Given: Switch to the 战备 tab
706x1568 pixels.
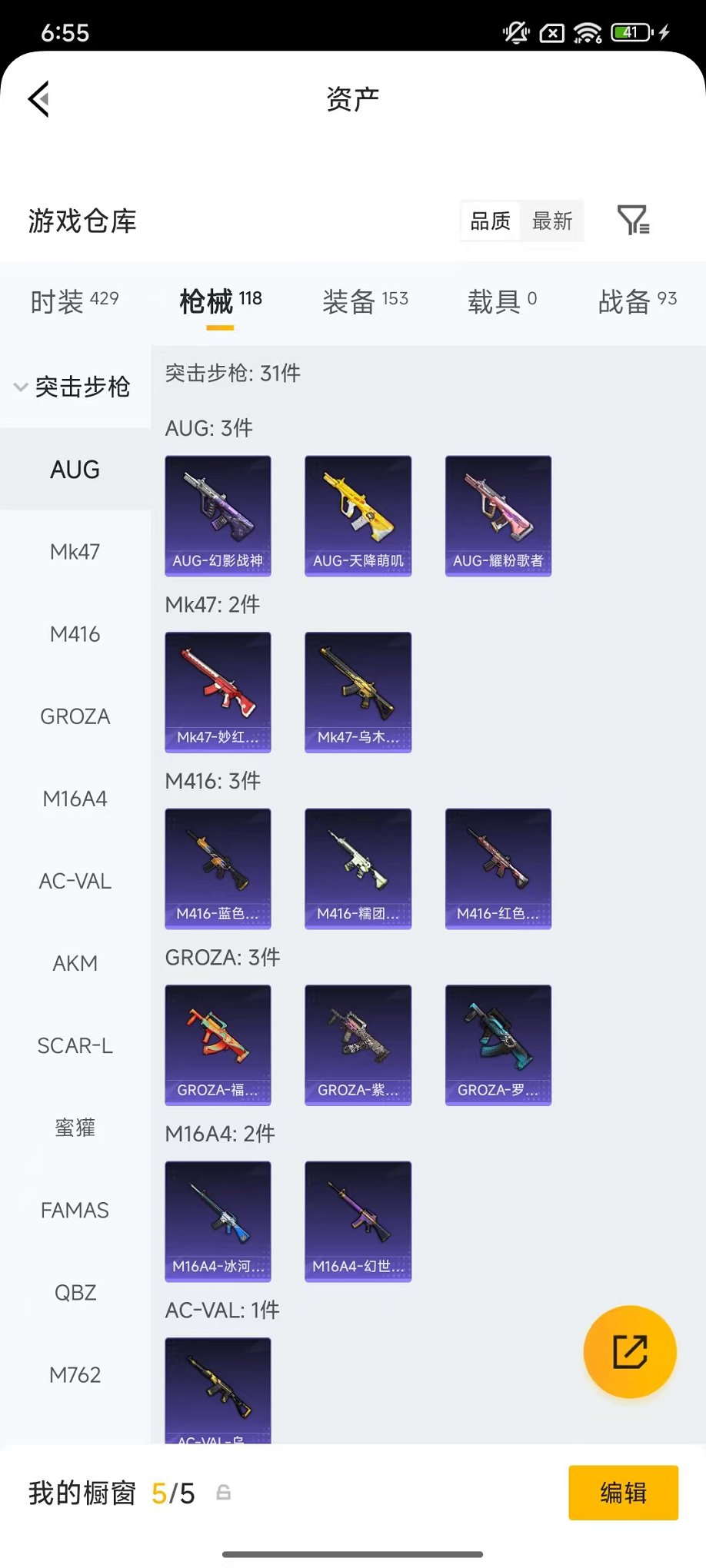Looking at the screenshot, I should (637, 301).
